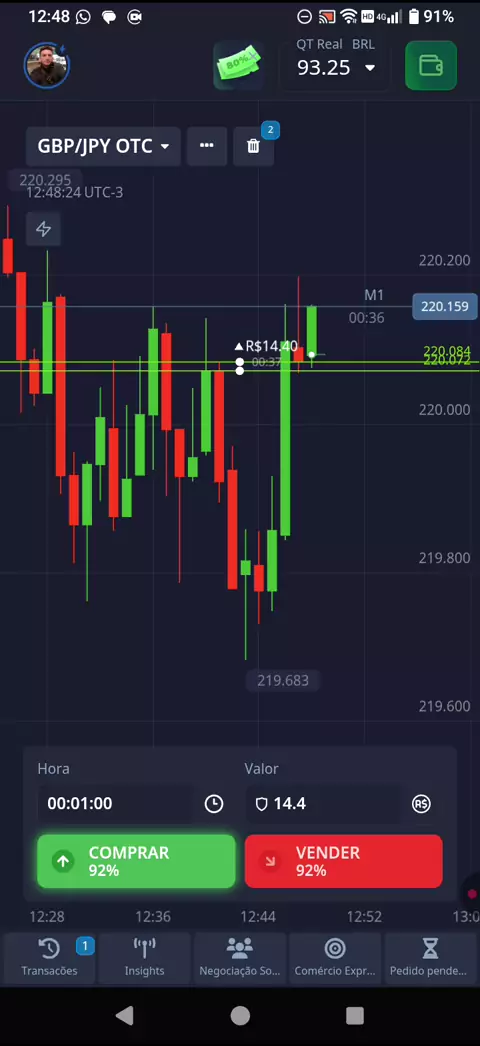
Task: Open the Transações tab
Action: click(49, 958)
